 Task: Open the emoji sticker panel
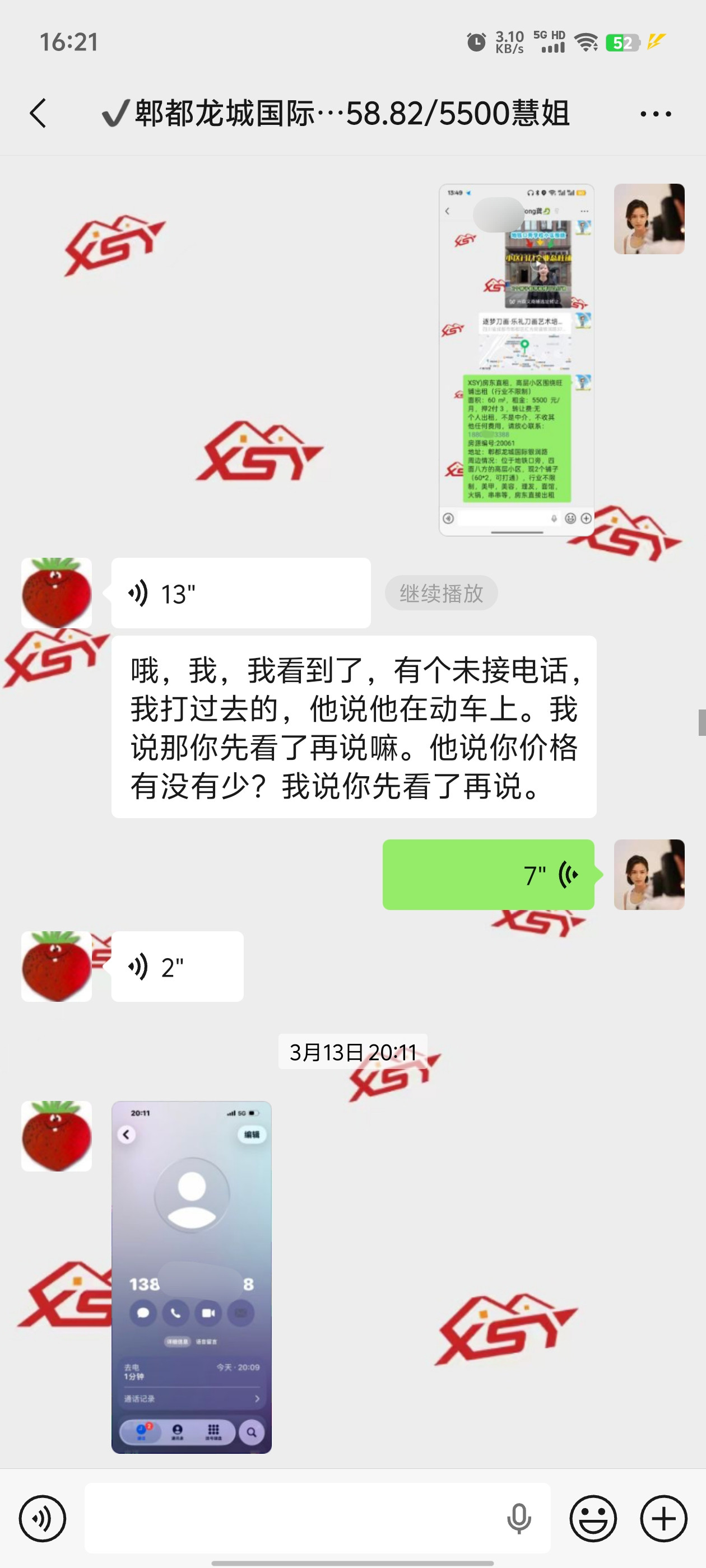(x=593, y=1518)
